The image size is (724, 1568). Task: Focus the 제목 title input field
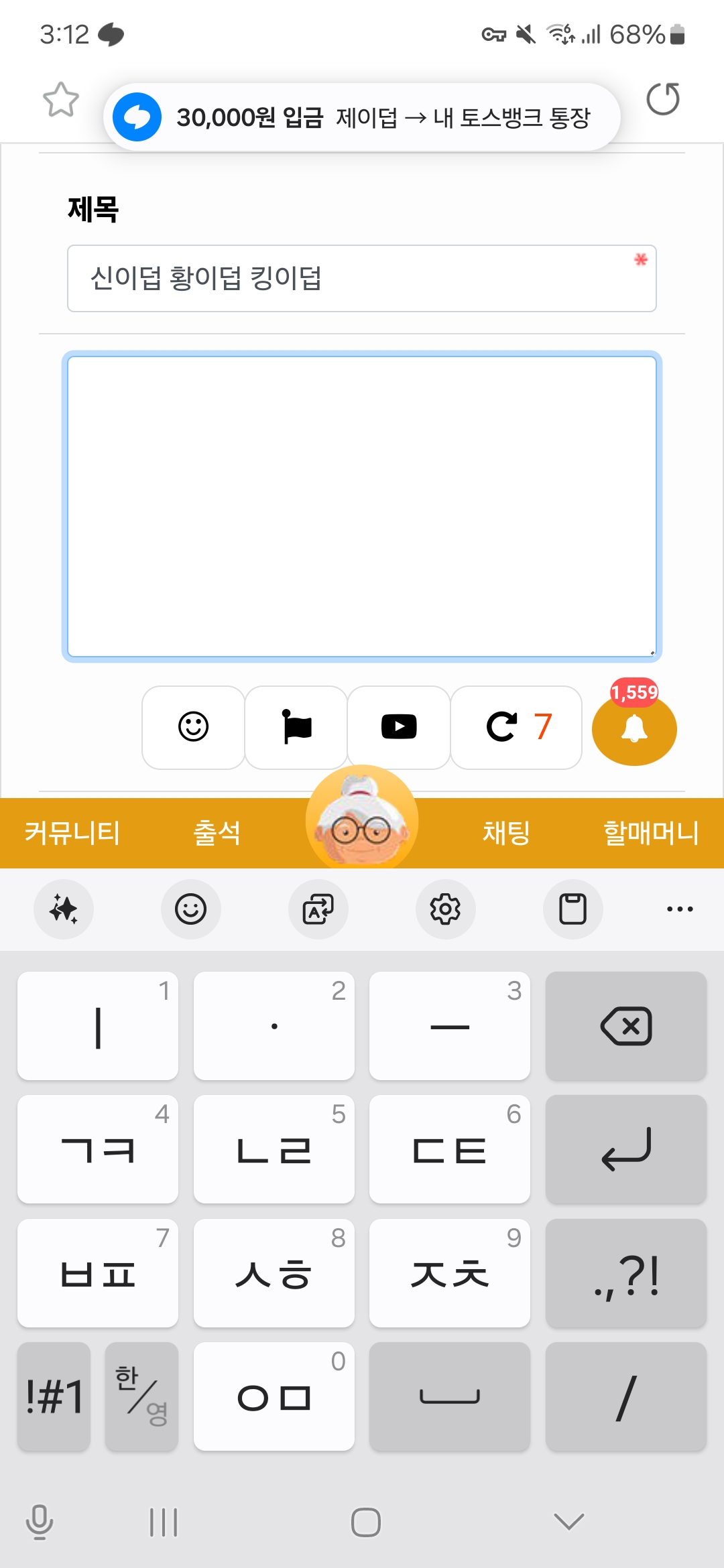pyautogui.click(x=362, y=278)
